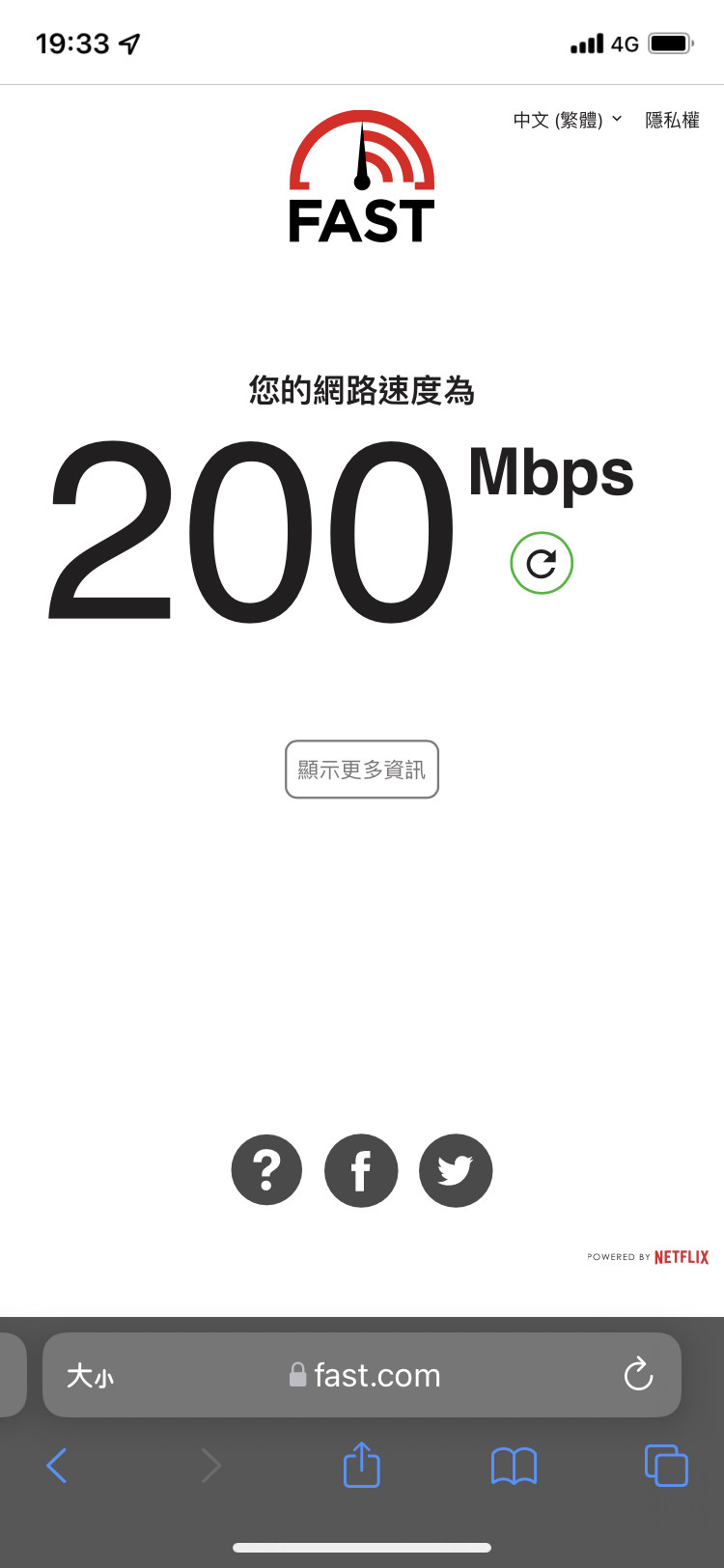Open the help question mark icon
The image size is (724, 1568).
[x=266, y=1170]
